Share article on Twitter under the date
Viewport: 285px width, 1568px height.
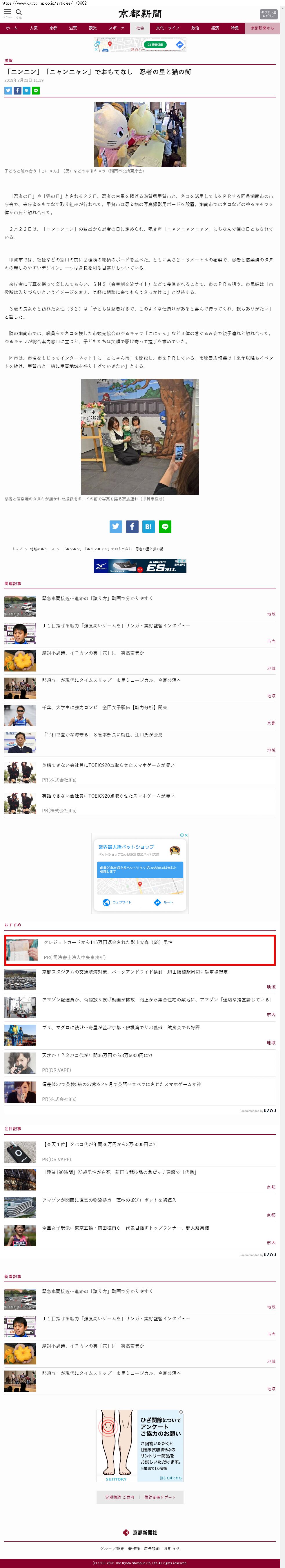tap(8, 90)
